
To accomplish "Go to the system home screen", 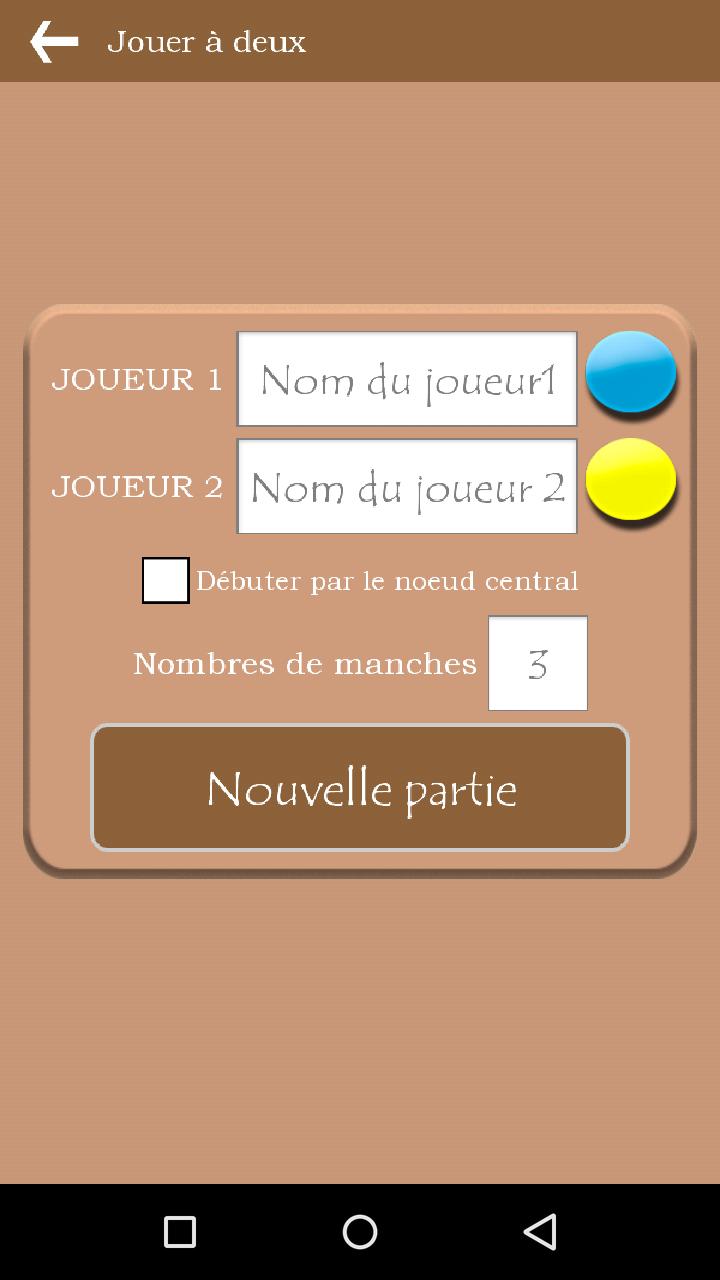I will pos(360,1232).
